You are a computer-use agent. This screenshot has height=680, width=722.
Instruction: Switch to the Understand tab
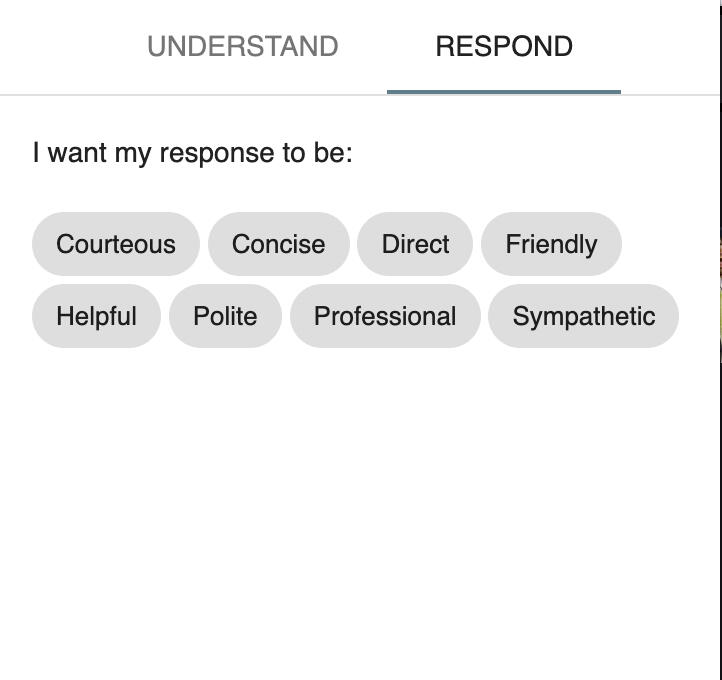tap(242, 47)
